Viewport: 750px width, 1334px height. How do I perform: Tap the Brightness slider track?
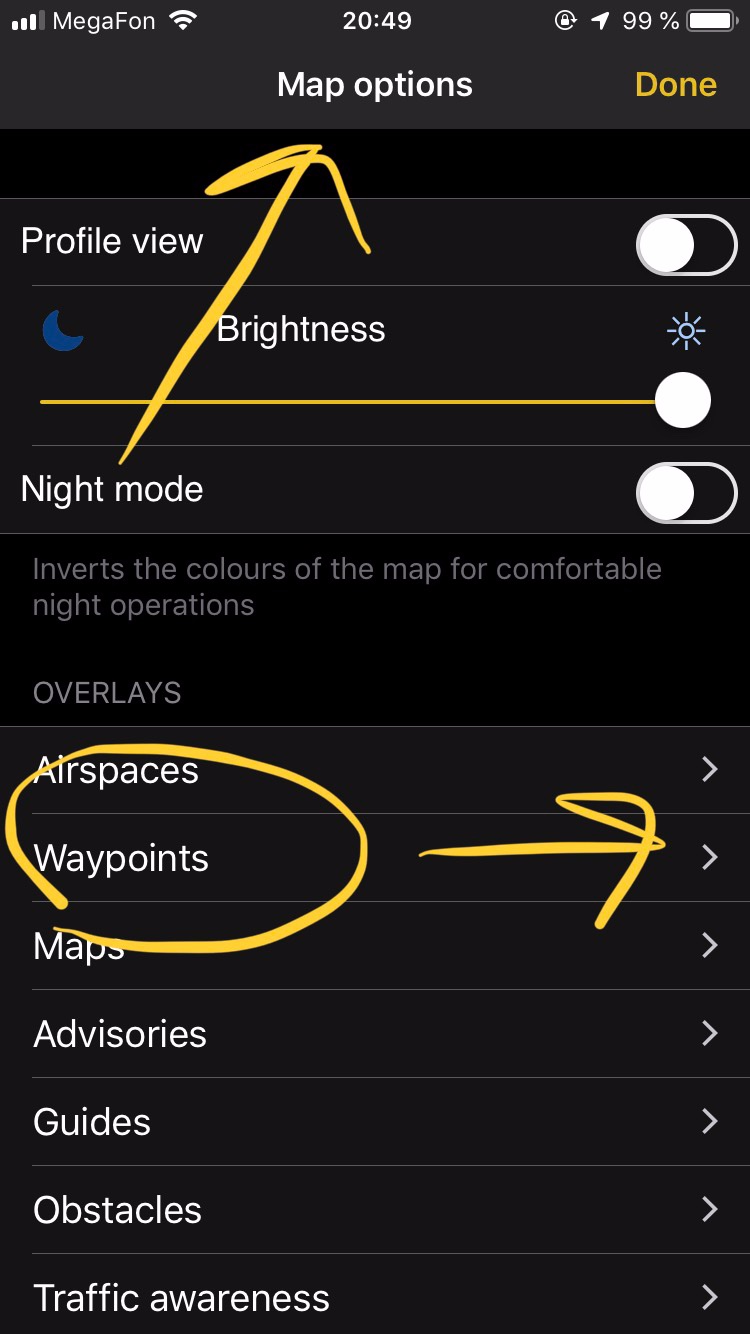click(x=350, y=402)
